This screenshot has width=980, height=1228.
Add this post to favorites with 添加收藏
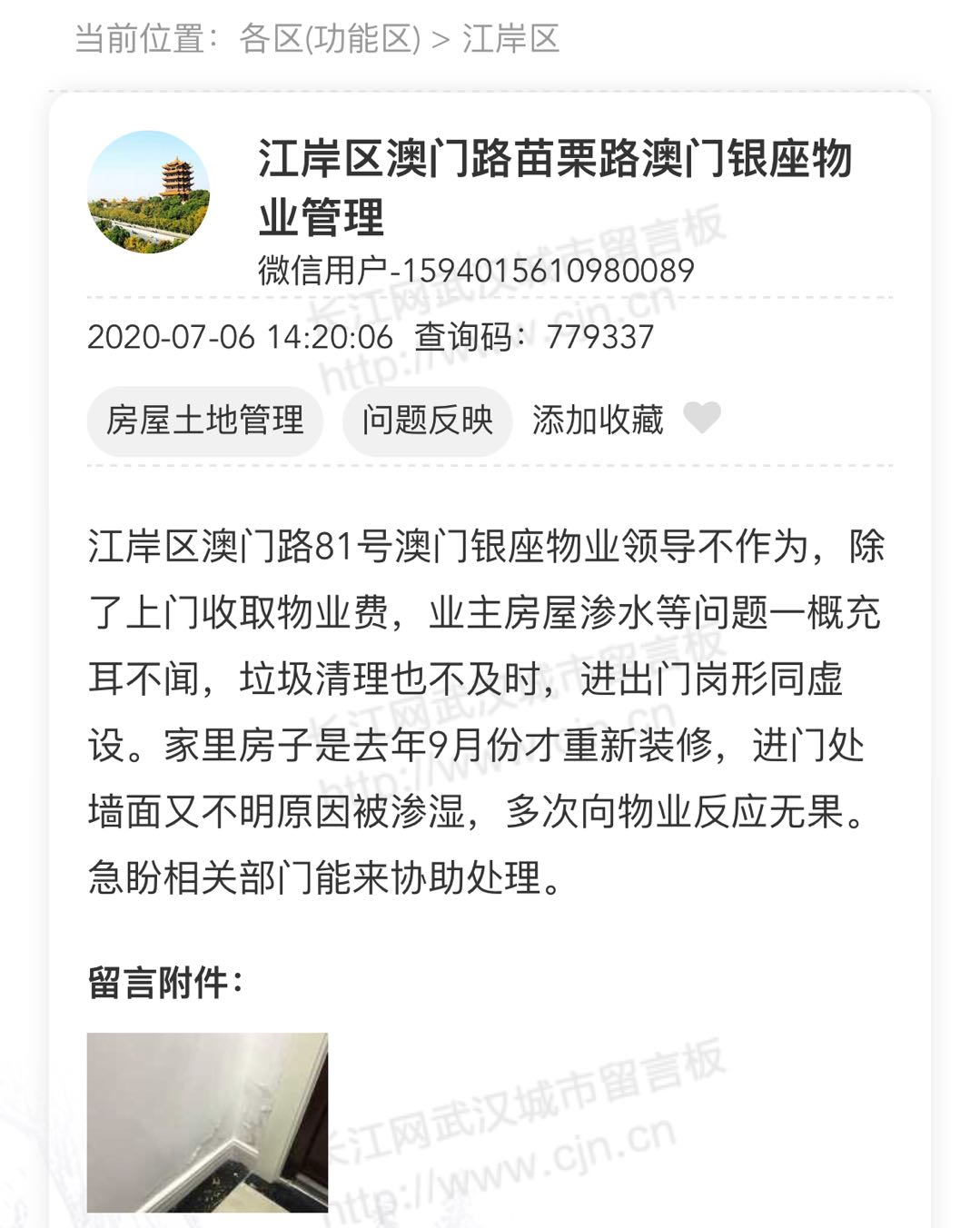pyautogui.click(x=625, y=420)
